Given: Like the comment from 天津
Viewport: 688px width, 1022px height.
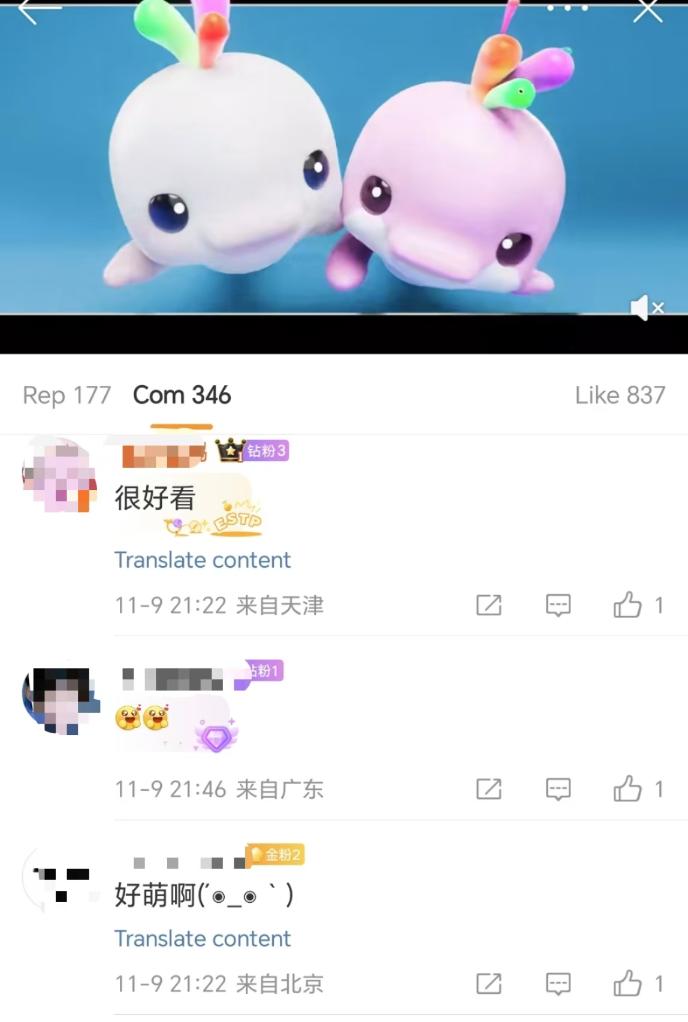Looking at the screenshot, I should pos(628,605).
